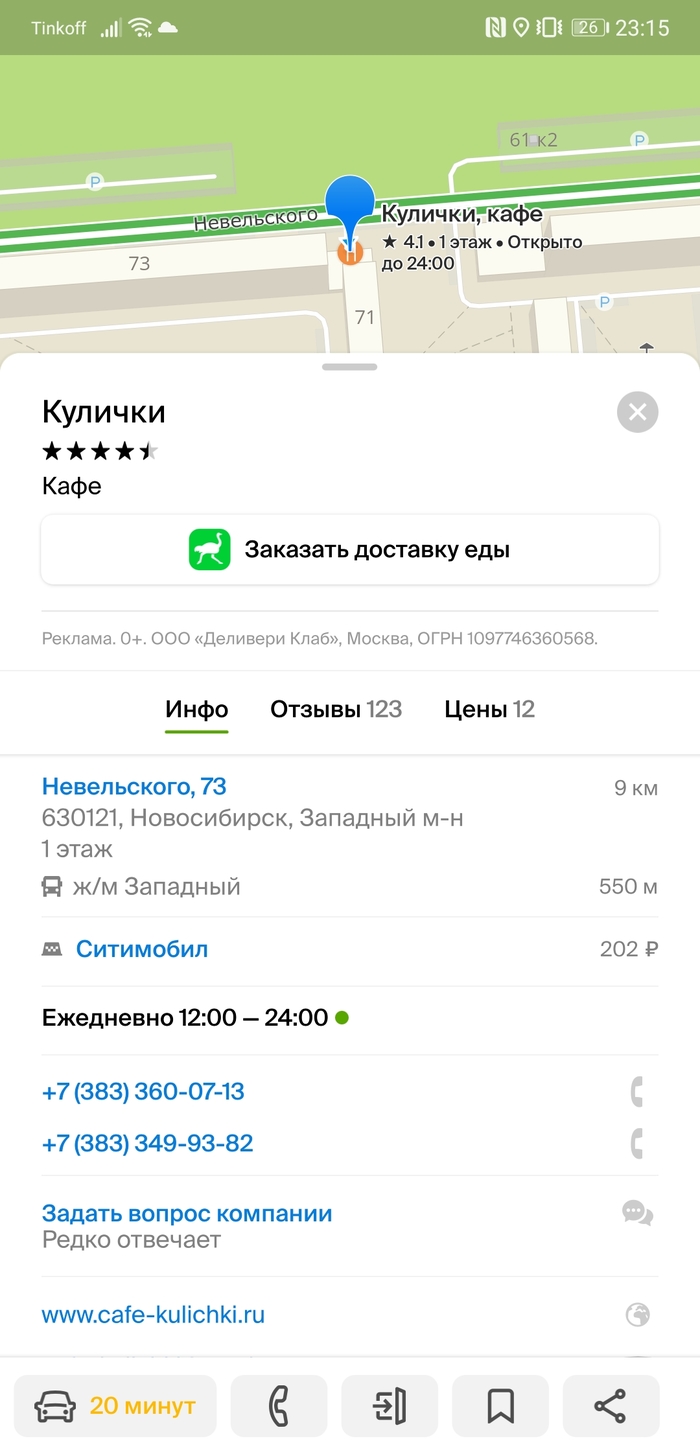Visit www.cafe-kulichki.ru website
Image resolution: width=700 pixels, height=1454 pixels.
click(153, 1314)
